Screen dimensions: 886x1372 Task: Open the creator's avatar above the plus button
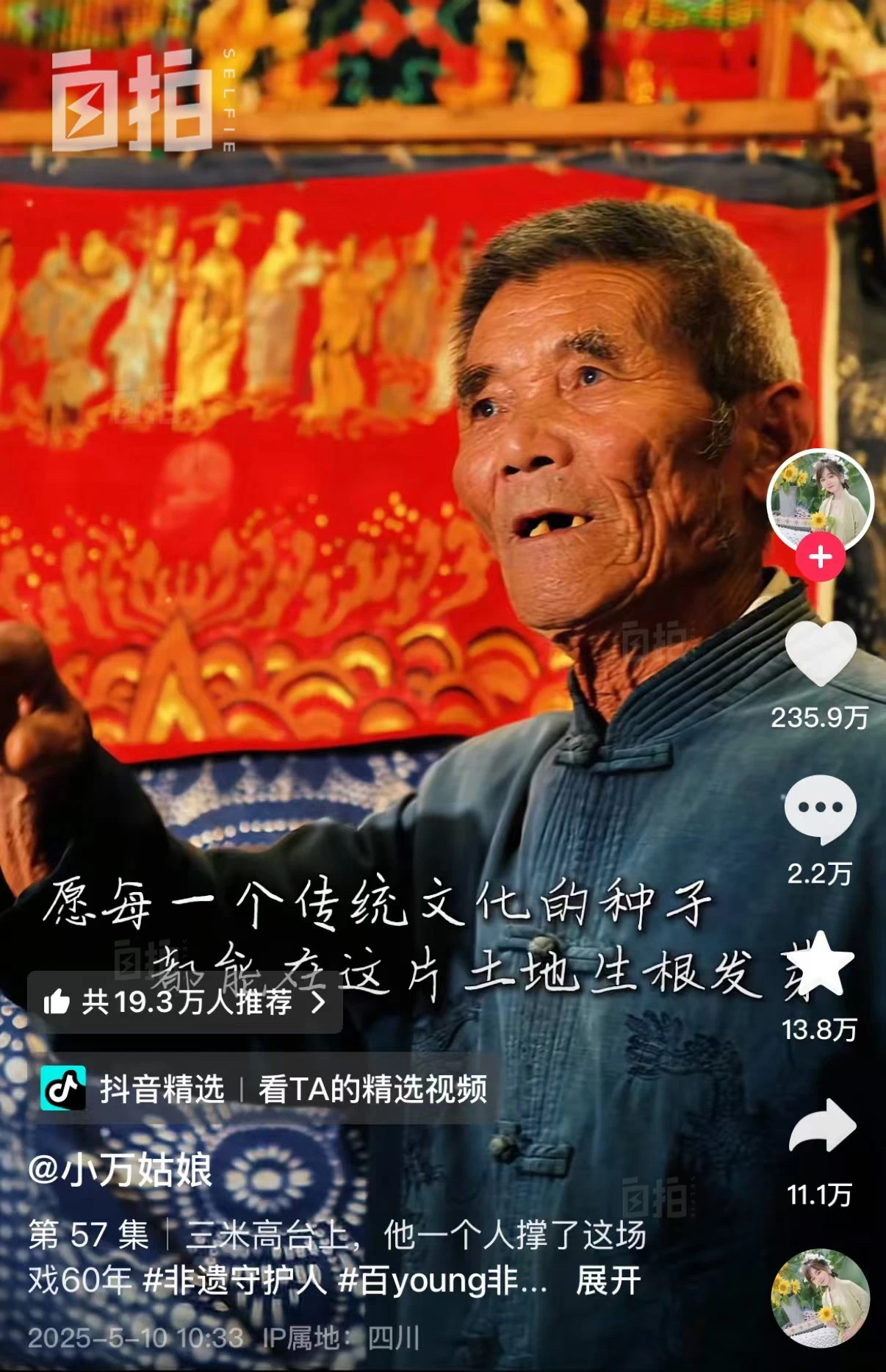click(820, 500)
